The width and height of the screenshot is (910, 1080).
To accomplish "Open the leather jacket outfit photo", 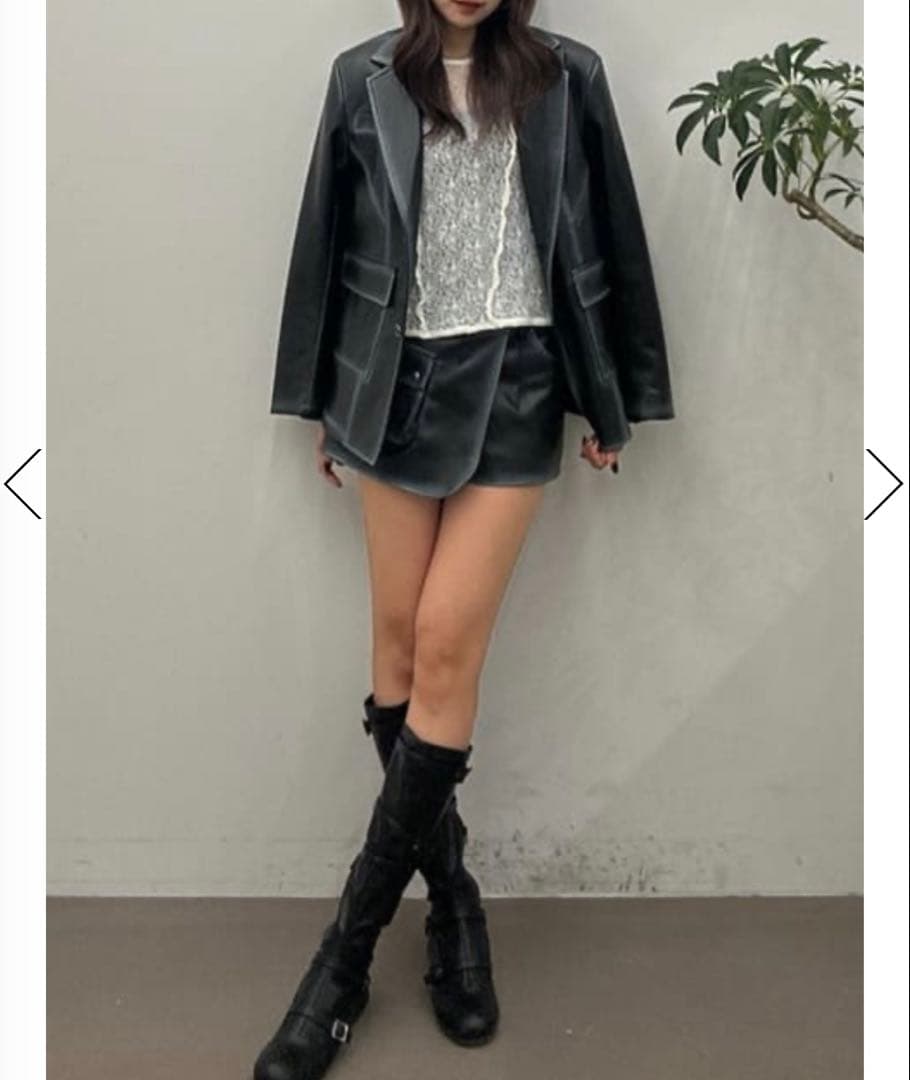I will pos(455,540).
